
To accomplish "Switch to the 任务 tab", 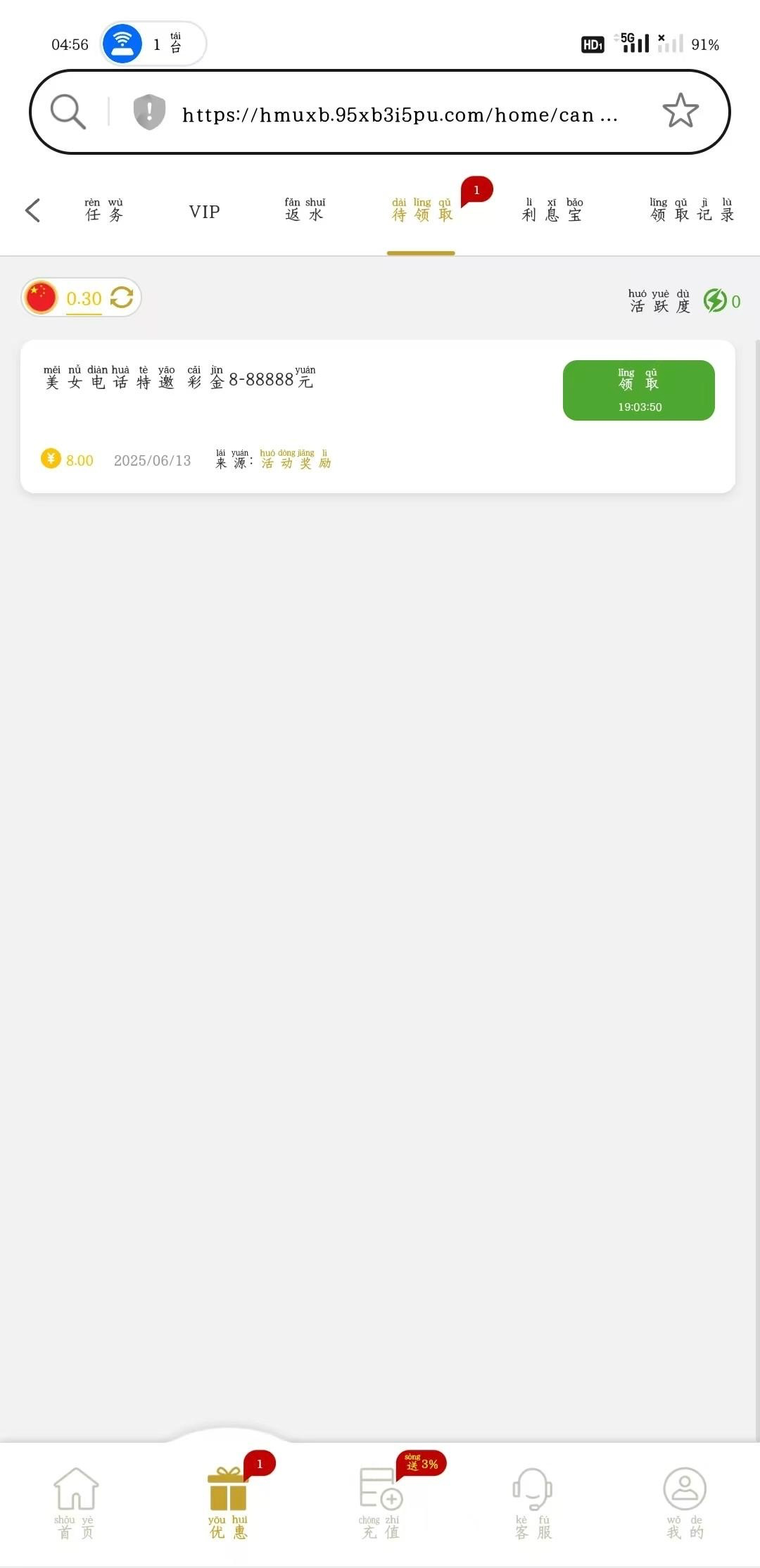I will (104, 211).
